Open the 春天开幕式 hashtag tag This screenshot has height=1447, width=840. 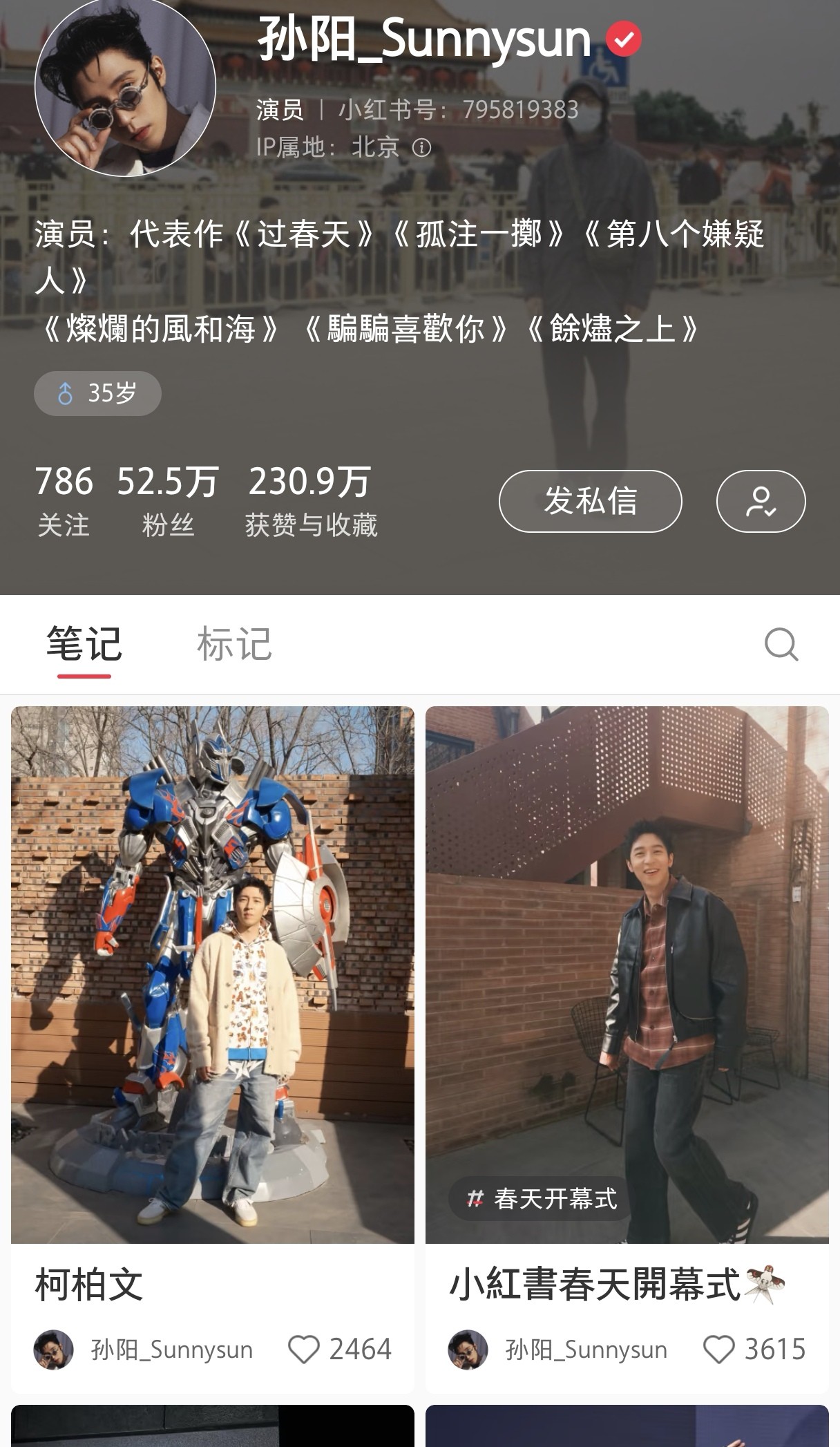point(541,1198)
